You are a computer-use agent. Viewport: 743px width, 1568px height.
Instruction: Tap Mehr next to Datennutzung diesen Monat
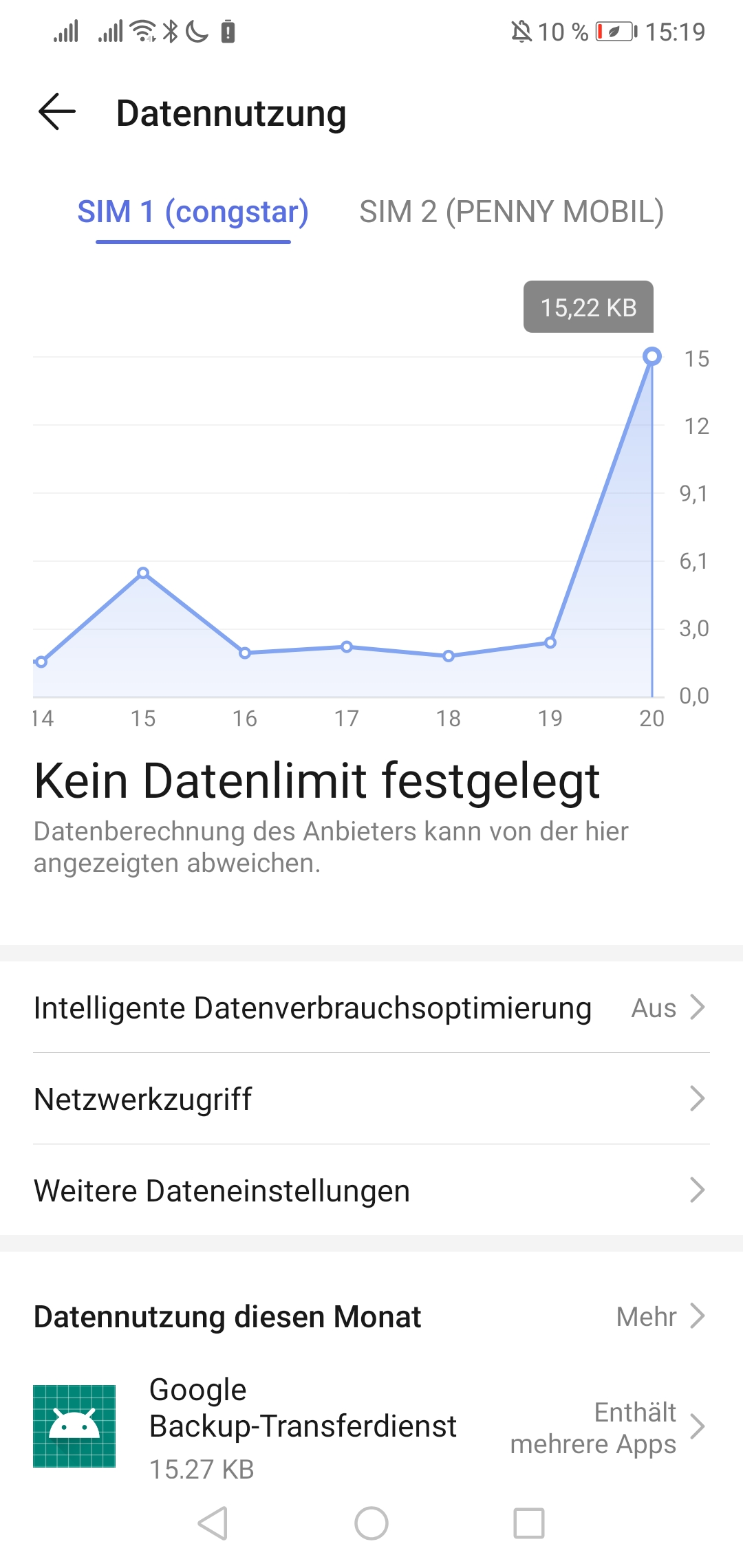pyautogui.click(x=660, y=1316)
